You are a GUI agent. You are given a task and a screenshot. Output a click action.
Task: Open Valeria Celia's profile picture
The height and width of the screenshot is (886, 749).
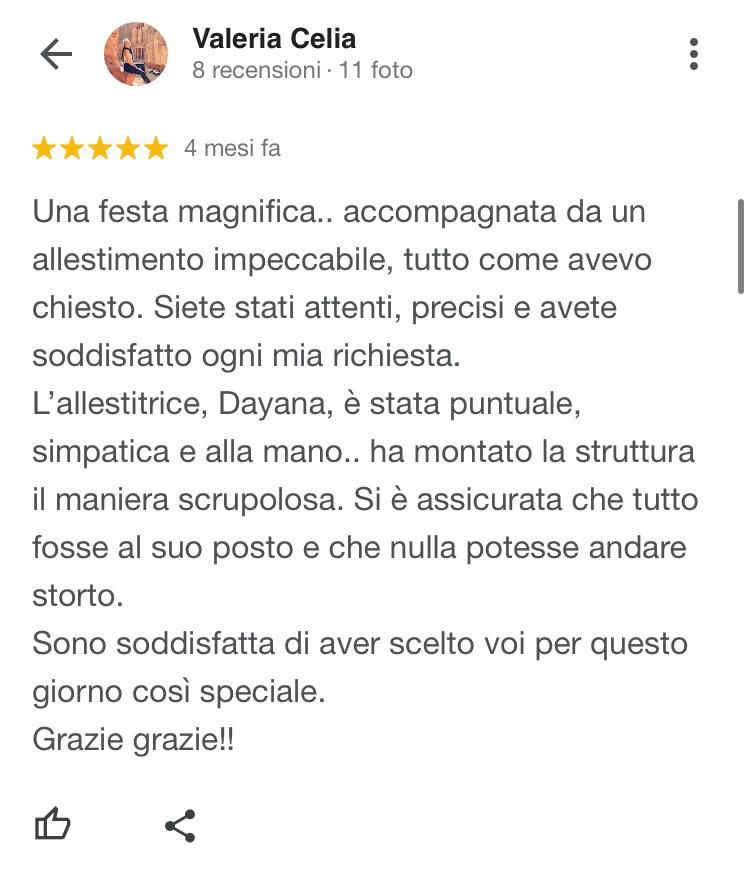[x=136, y=54]
